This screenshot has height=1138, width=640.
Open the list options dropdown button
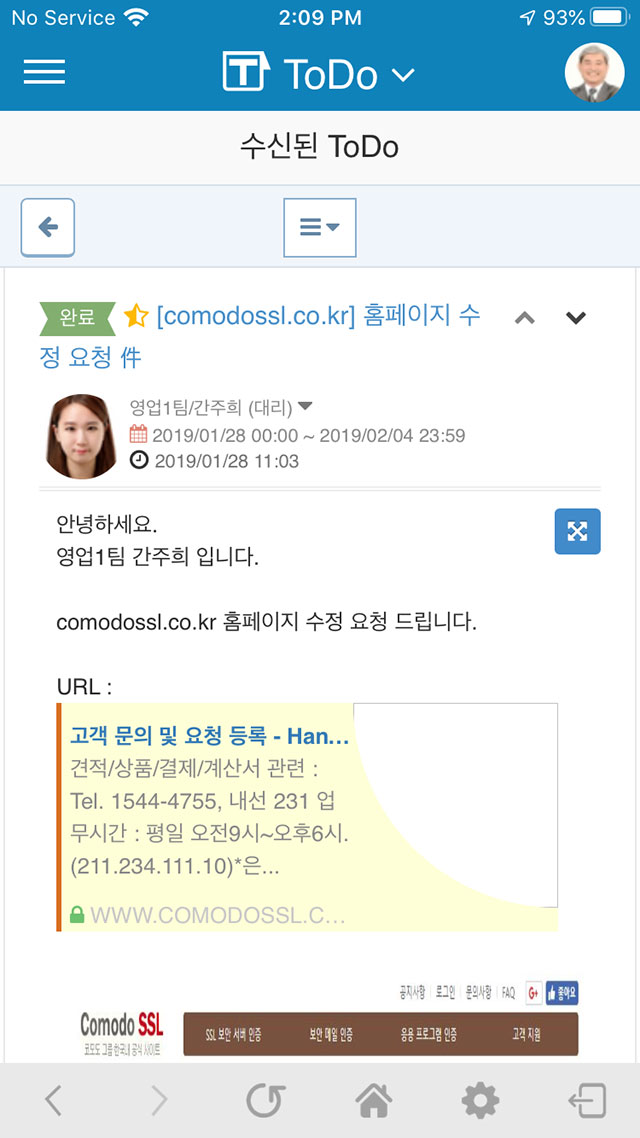coord(319,228)
